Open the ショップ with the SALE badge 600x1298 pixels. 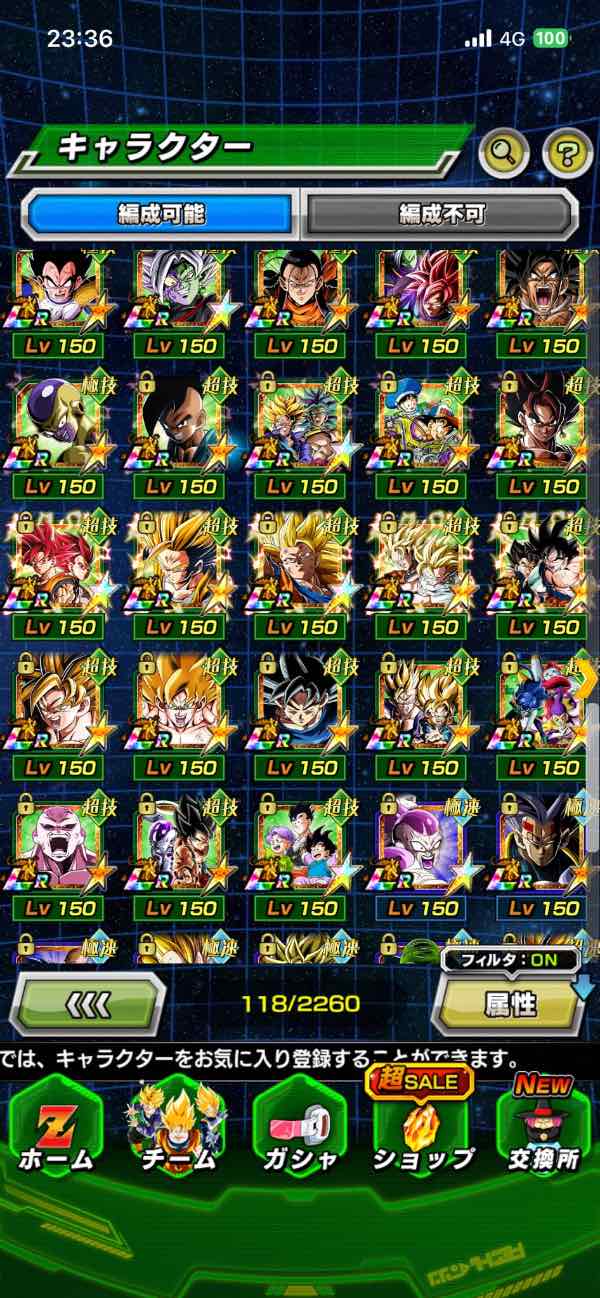tap(422, 1127)
